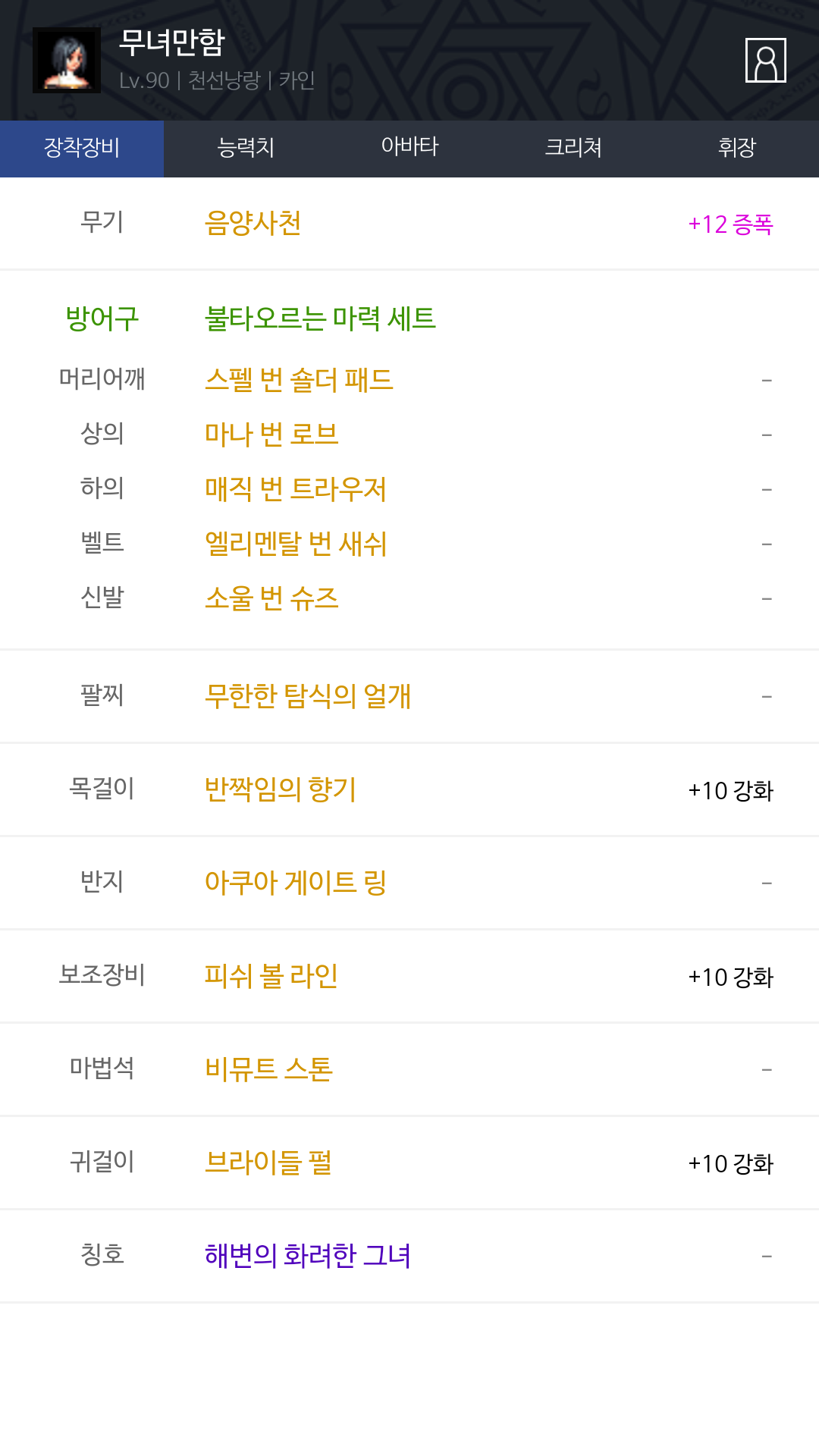
Task: Open 매직 번 트라우저 item
Action: [x=296, y=488]
